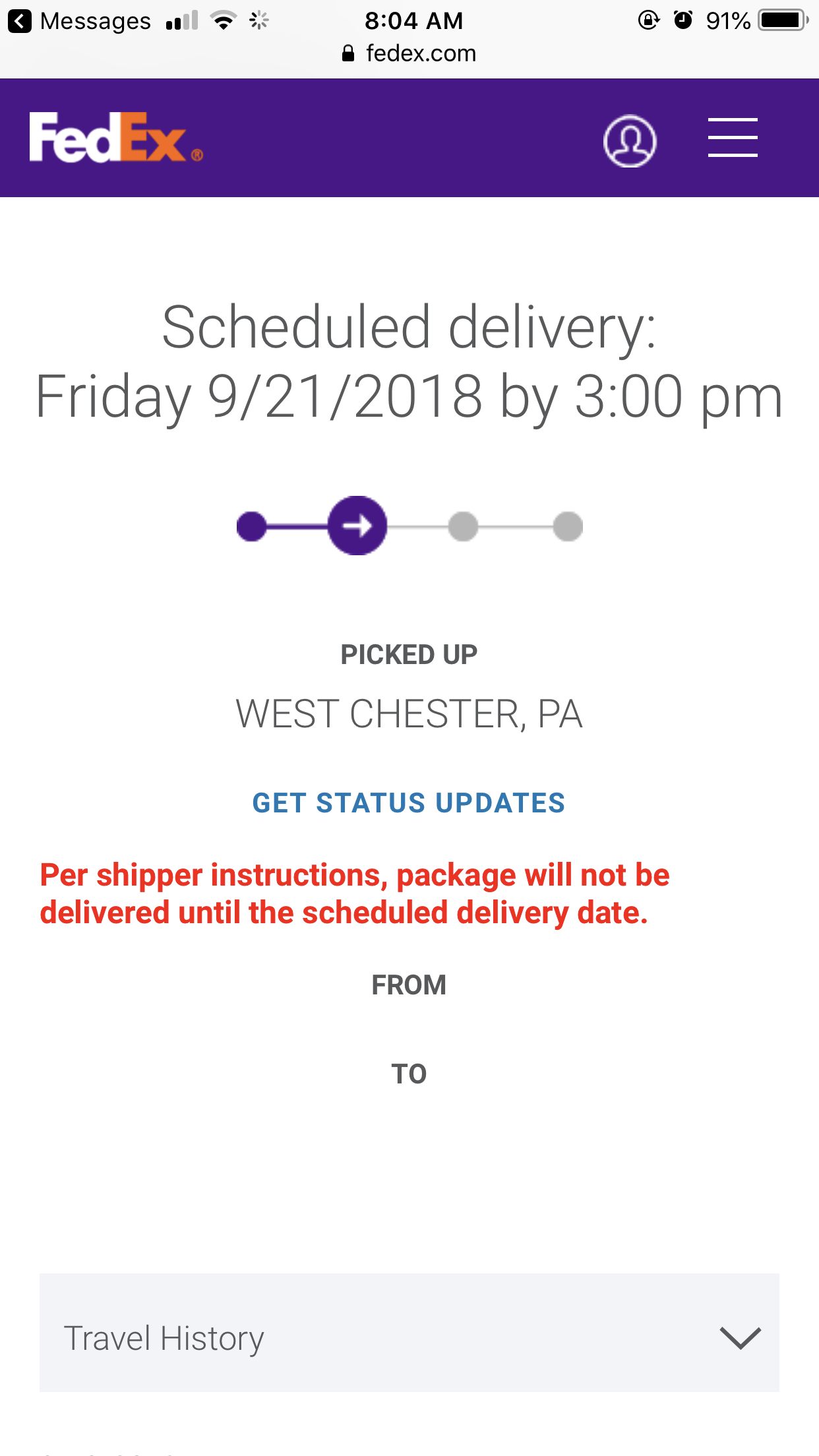
Task: Tap the fedex.com address bar
Action: pyautogui.click(x=409, y=53)
